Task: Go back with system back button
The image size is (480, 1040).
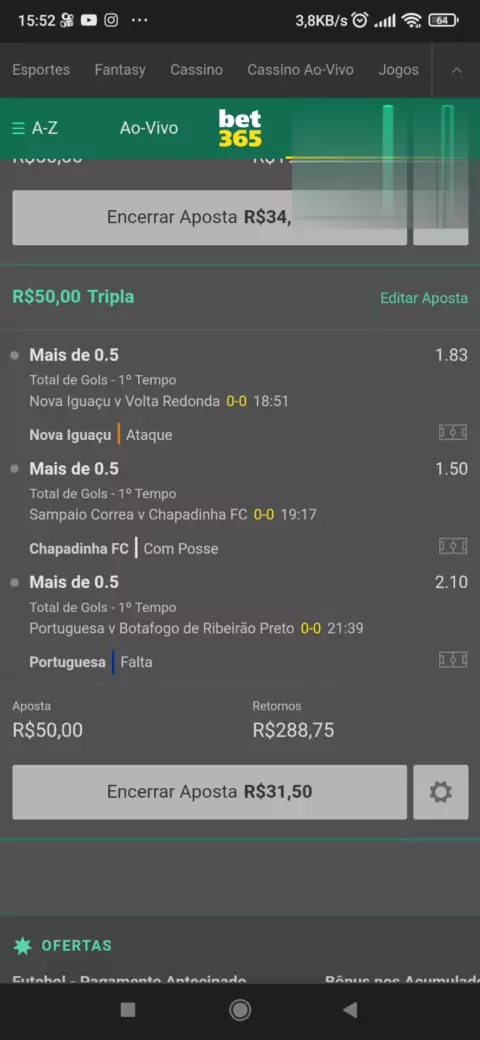Action: coord(350,1009)
